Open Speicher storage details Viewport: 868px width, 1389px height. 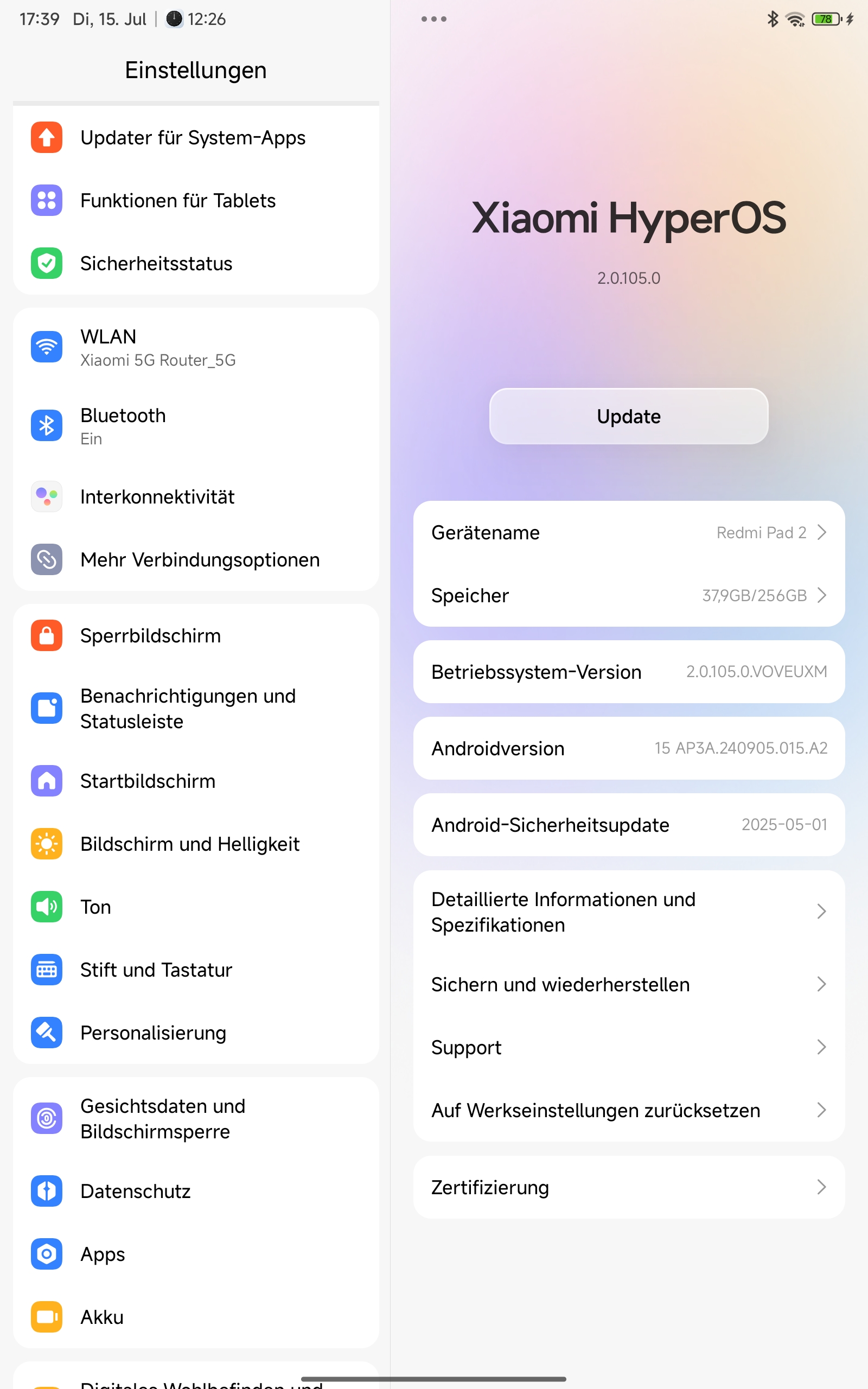(629, 595)
